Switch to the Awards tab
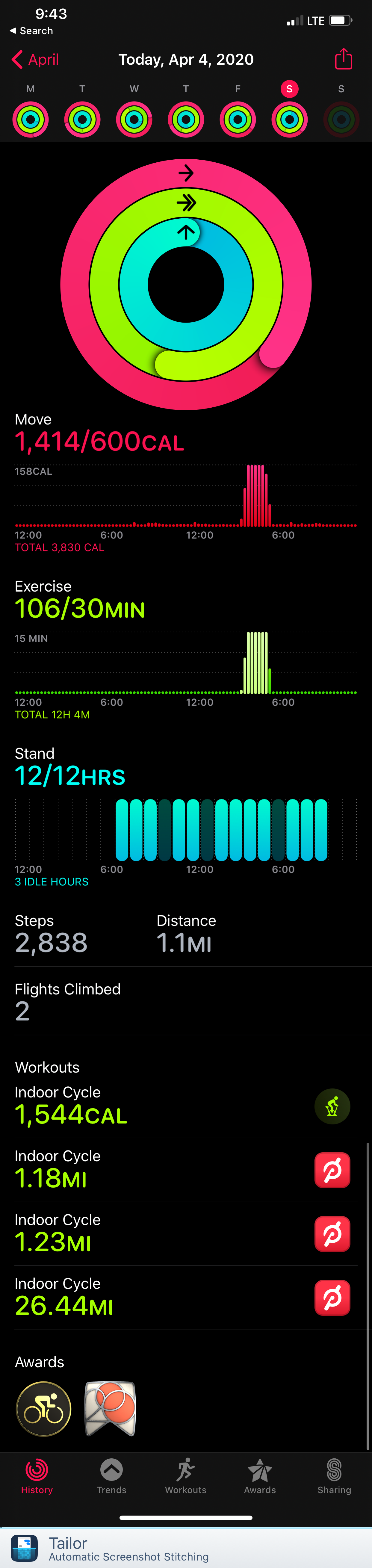 (x=260, y=1477)
